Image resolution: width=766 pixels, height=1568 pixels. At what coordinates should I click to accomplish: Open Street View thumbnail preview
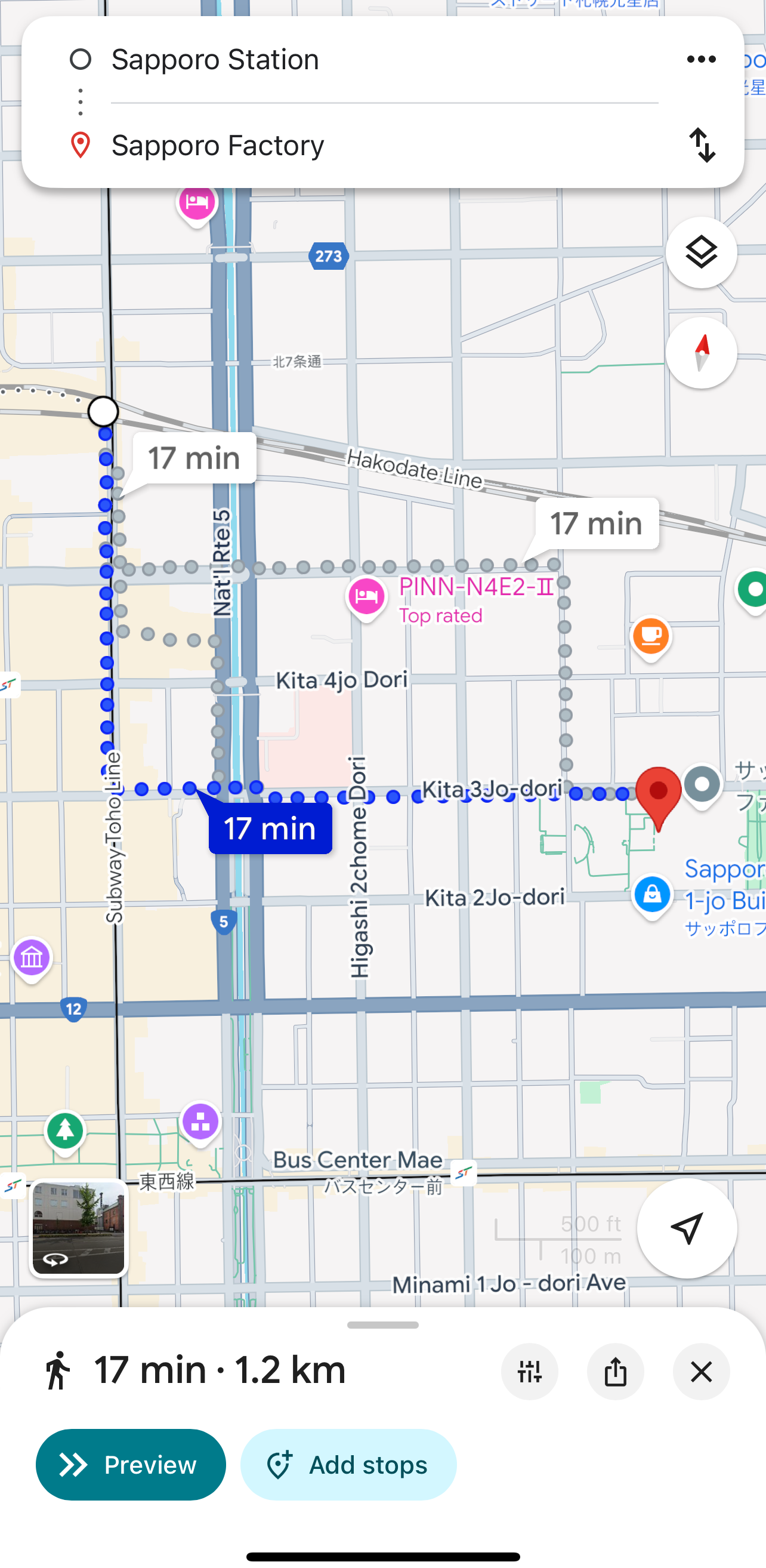[79, 1228]
